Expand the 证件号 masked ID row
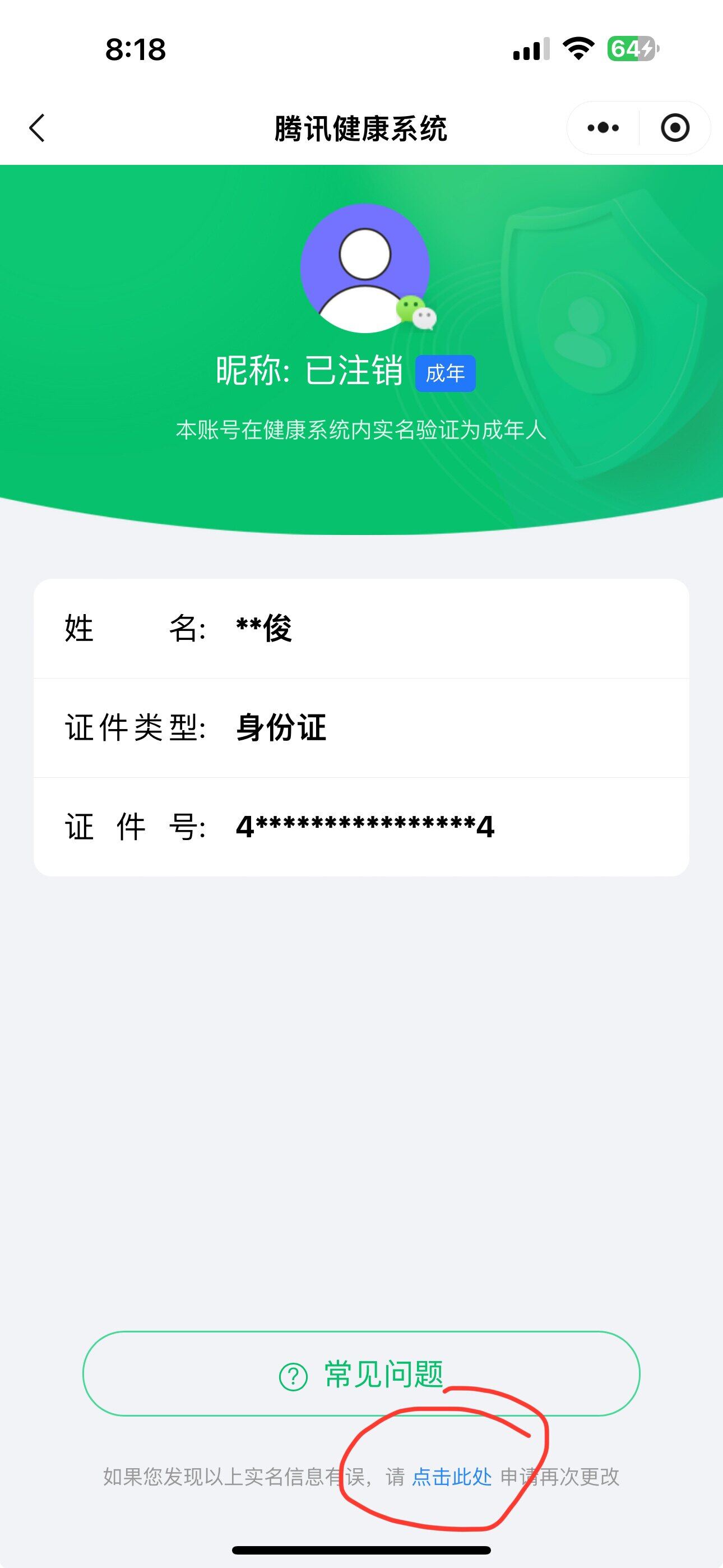The image size is (723, 1568). point(361,827)
